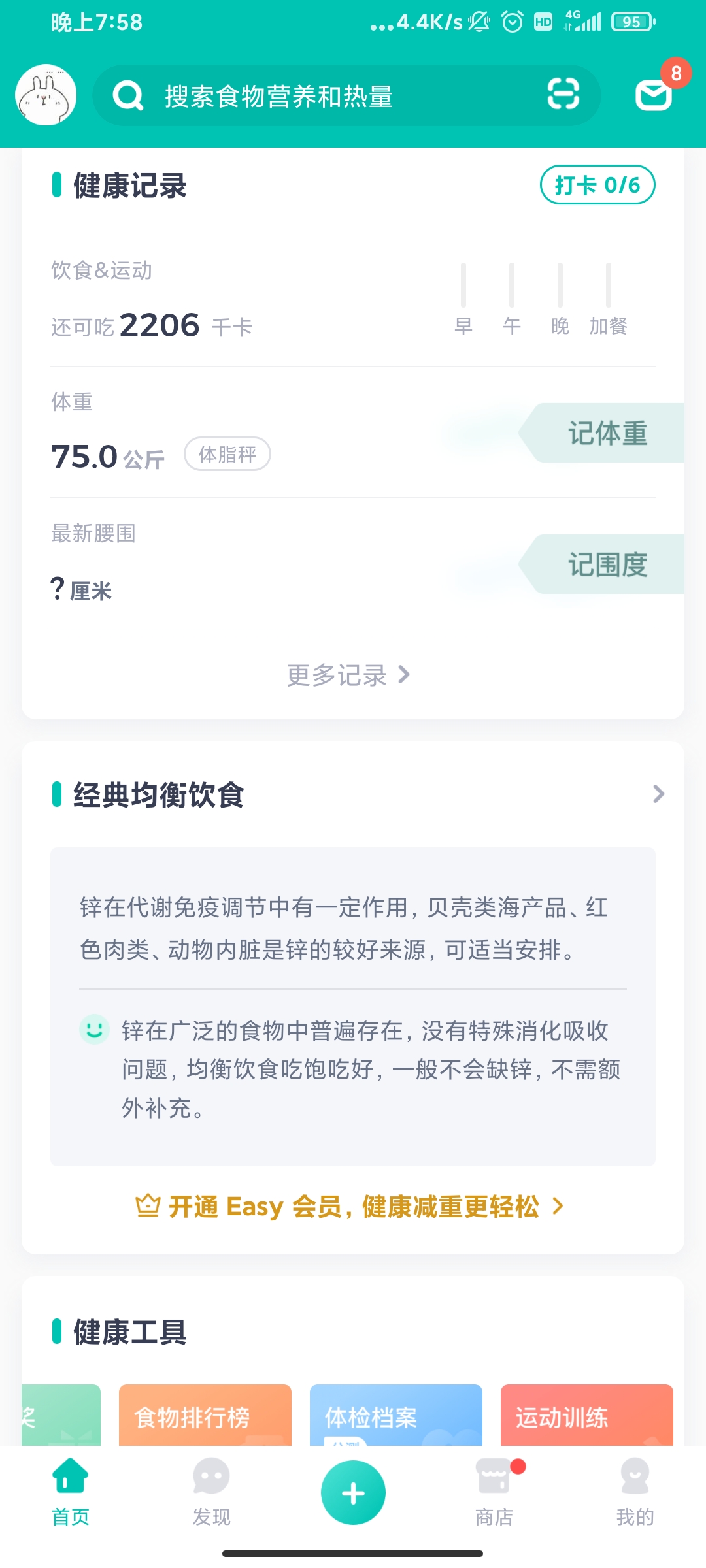Image resolution: width=706 pixels, height=1568 pixels.
Task: Open the 饮食&运动 calorie record row
Action: pos(353,301)
